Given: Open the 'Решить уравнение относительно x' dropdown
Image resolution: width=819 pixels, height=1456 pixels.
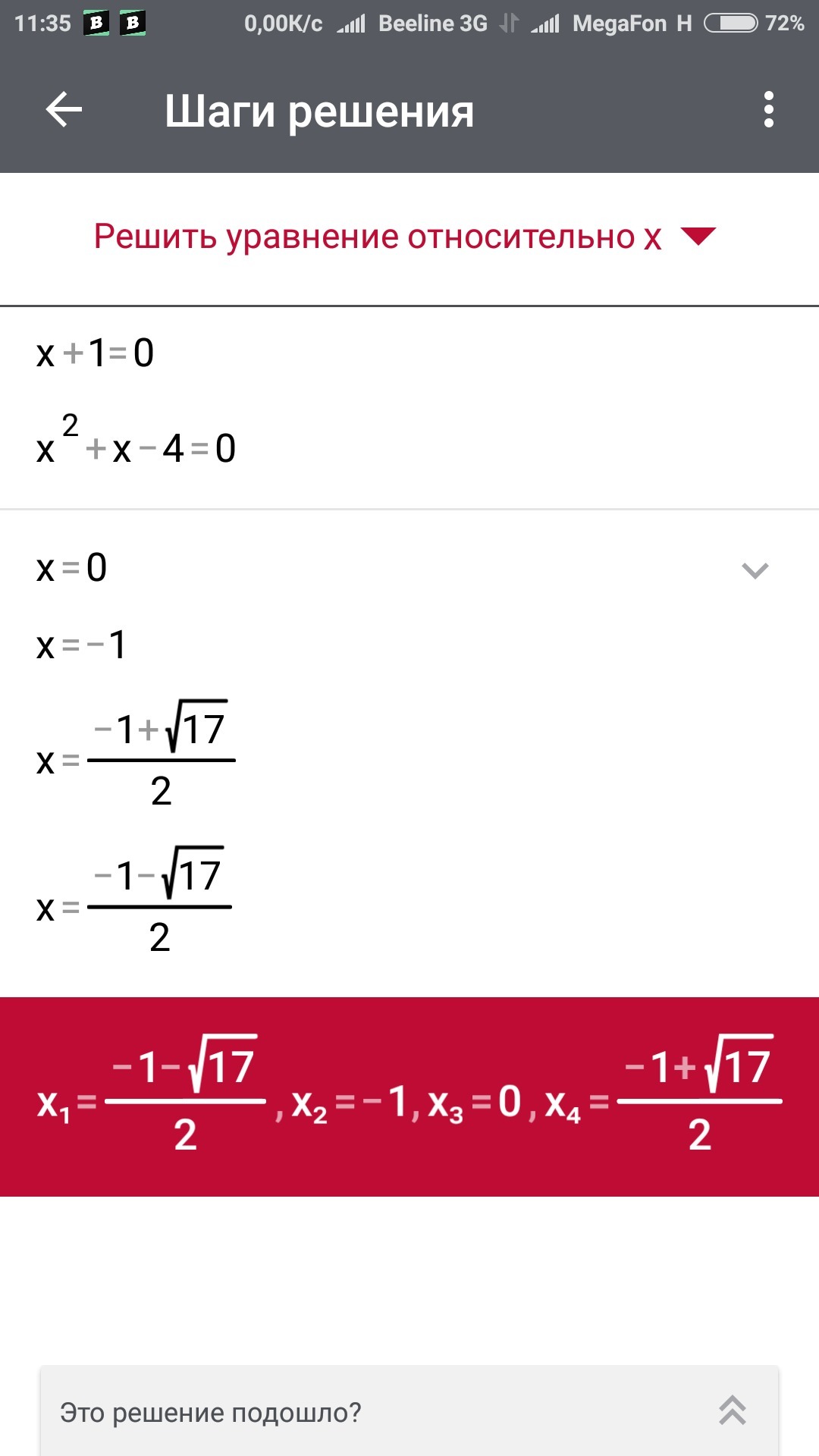Looking at the screenshot, I should [403, 237].
